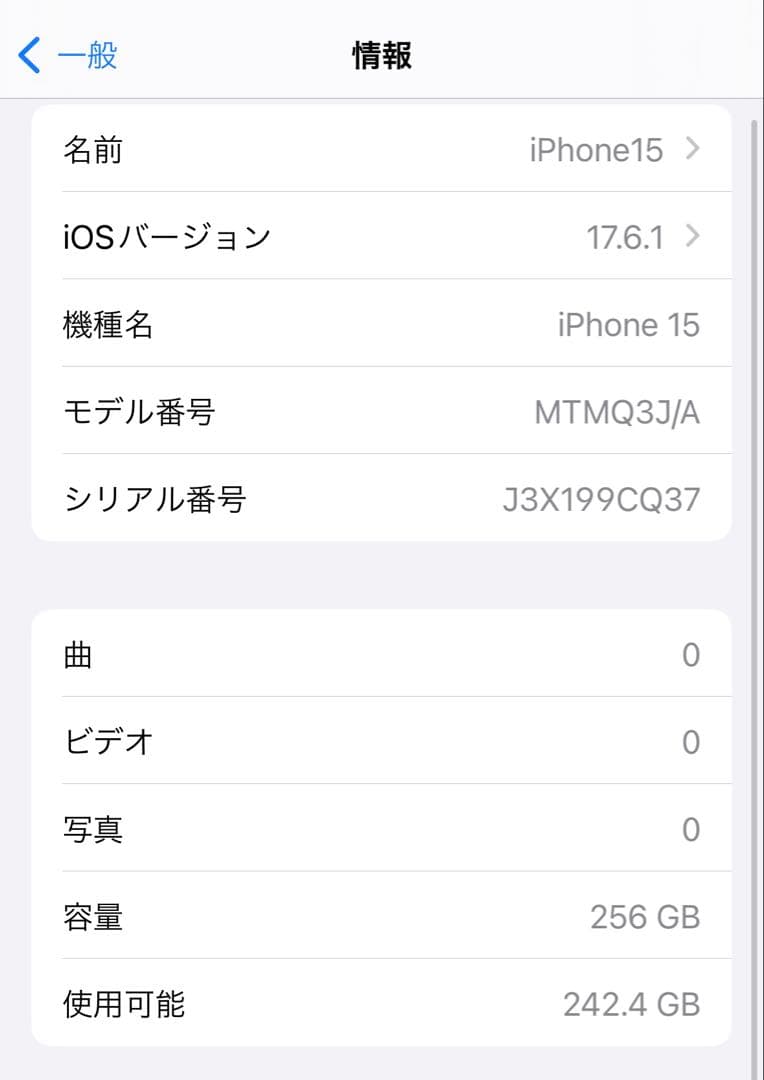Expand the iOSバージョン row via its chevron
The width and height of the screenshot is (764, 1080).
(695, 237)
